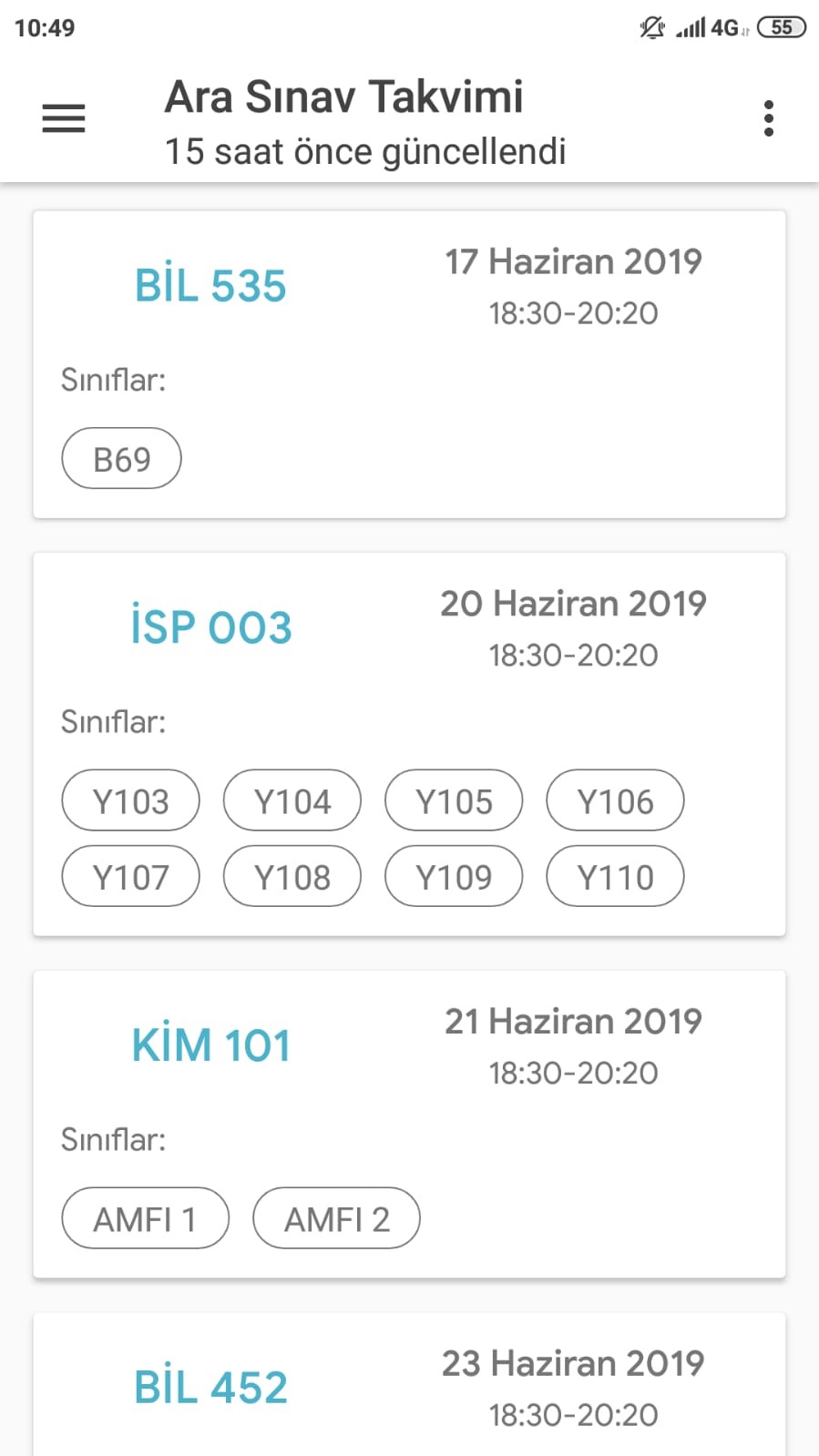The height and width of the screenshot is (1456, 819).
Task: Open the Y108 classroom chip
Action: click(292, 877)
